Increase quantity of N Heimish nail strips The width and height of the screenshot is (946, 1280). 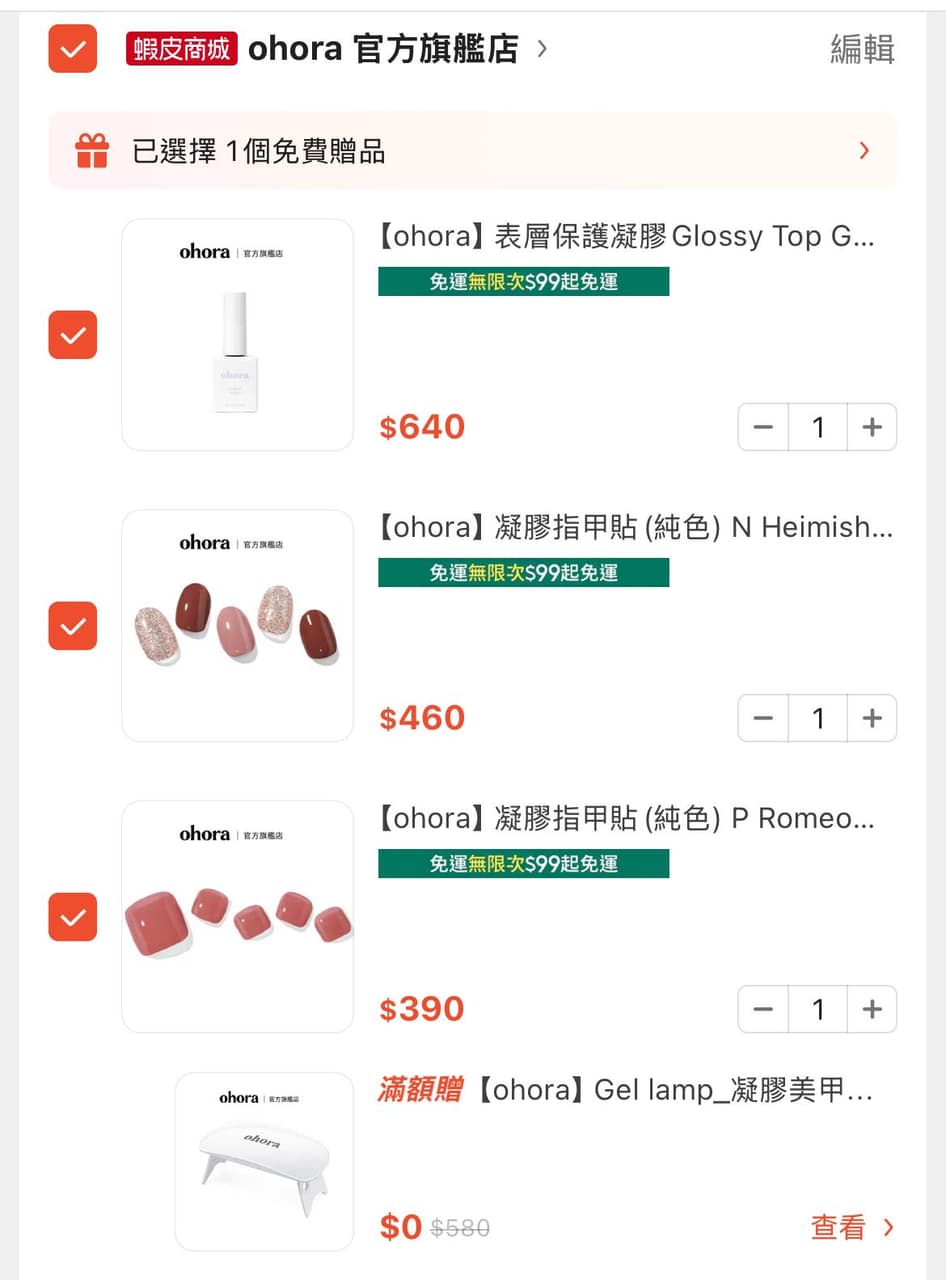tap(872, 718)
